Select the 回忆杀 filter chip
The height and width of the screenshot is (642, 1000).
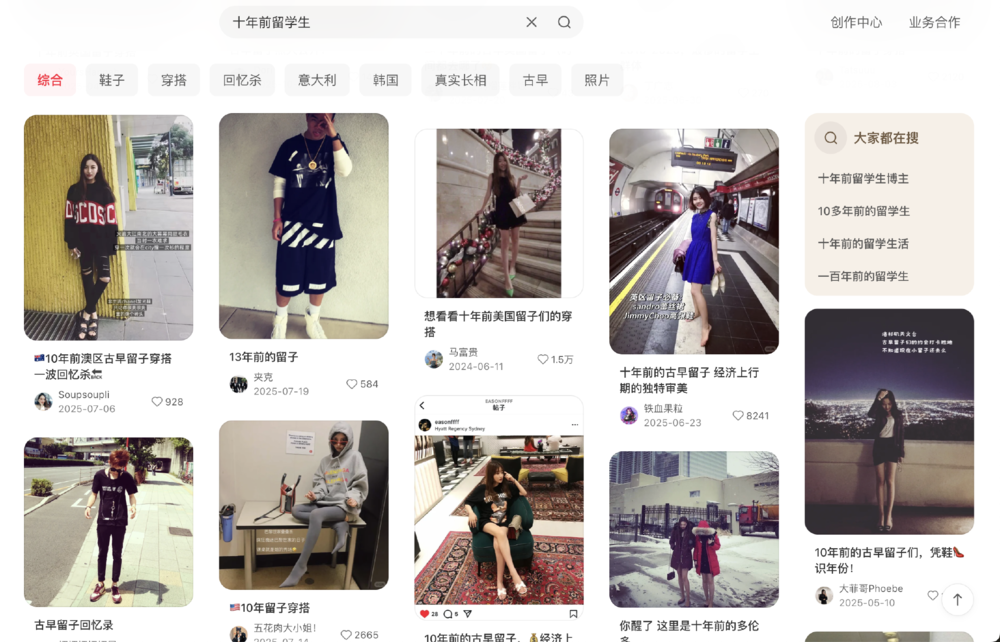(242, 80)
